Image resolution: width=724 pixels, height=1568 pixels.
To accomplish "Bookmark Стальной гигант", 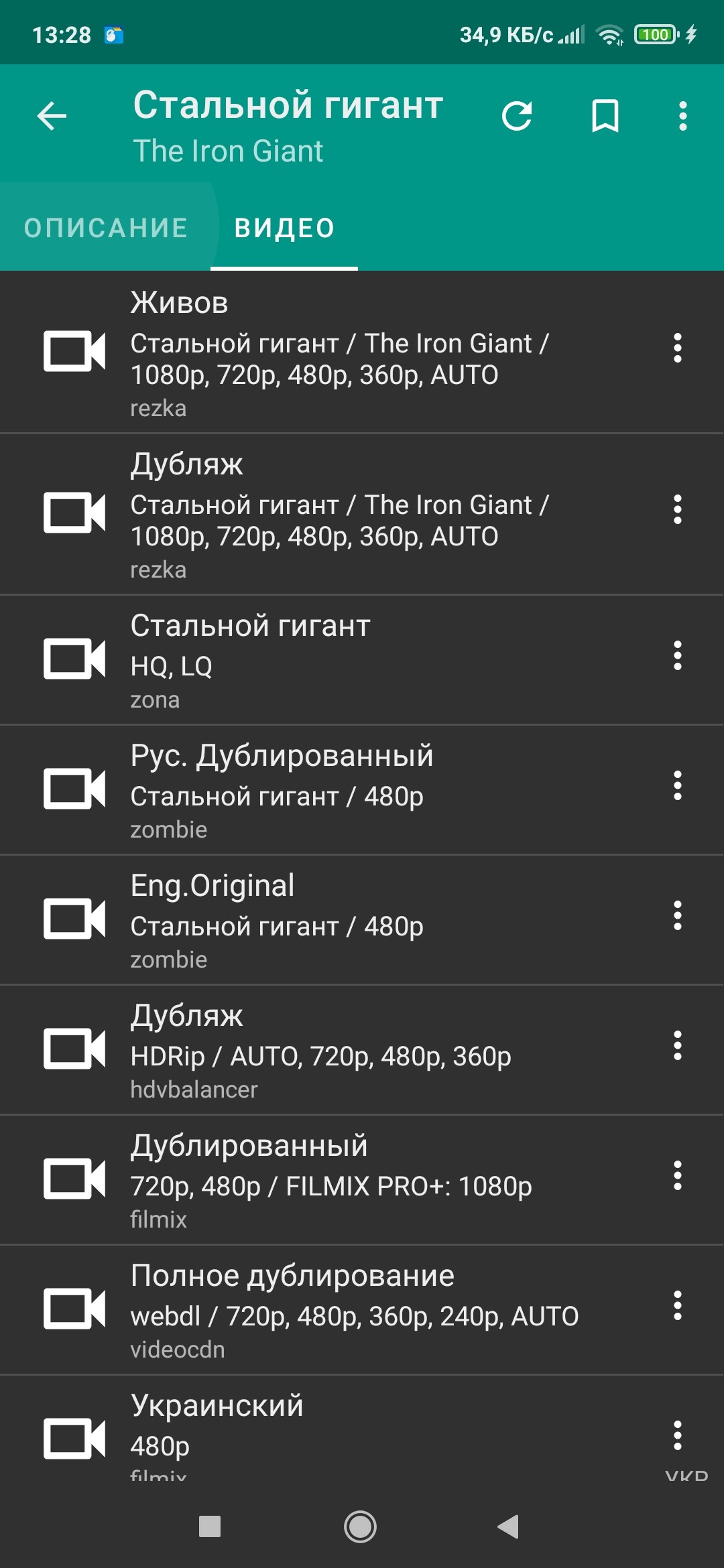I will click(605, 116).
